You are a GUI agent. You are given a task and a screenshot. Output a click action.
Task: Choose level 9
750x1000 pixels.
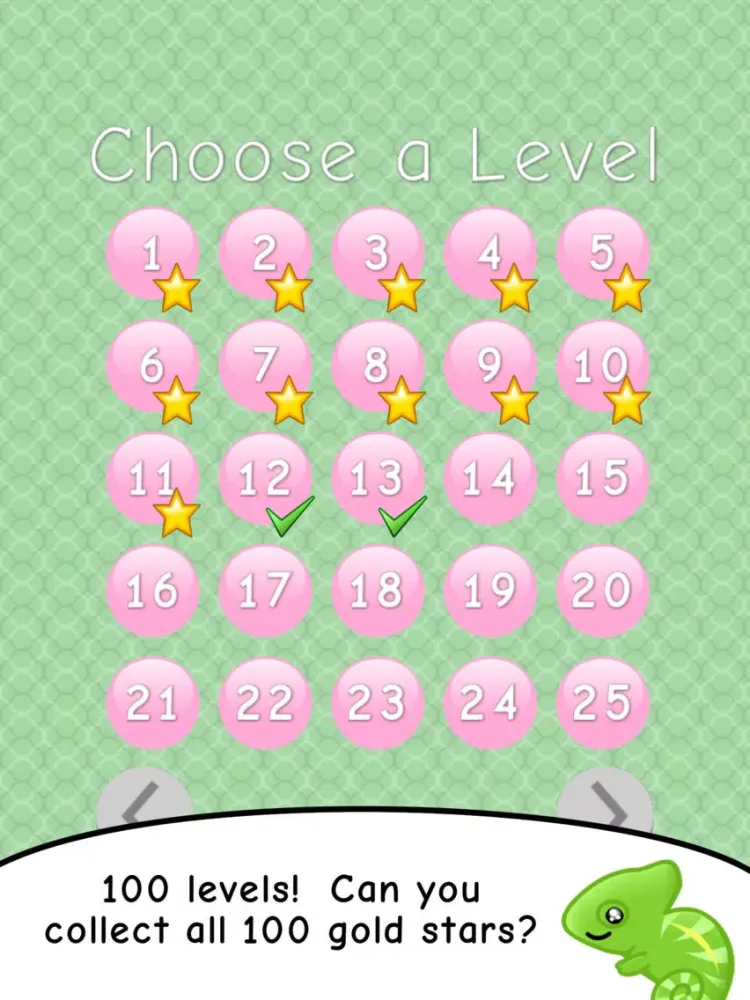[x=489, y=367]
